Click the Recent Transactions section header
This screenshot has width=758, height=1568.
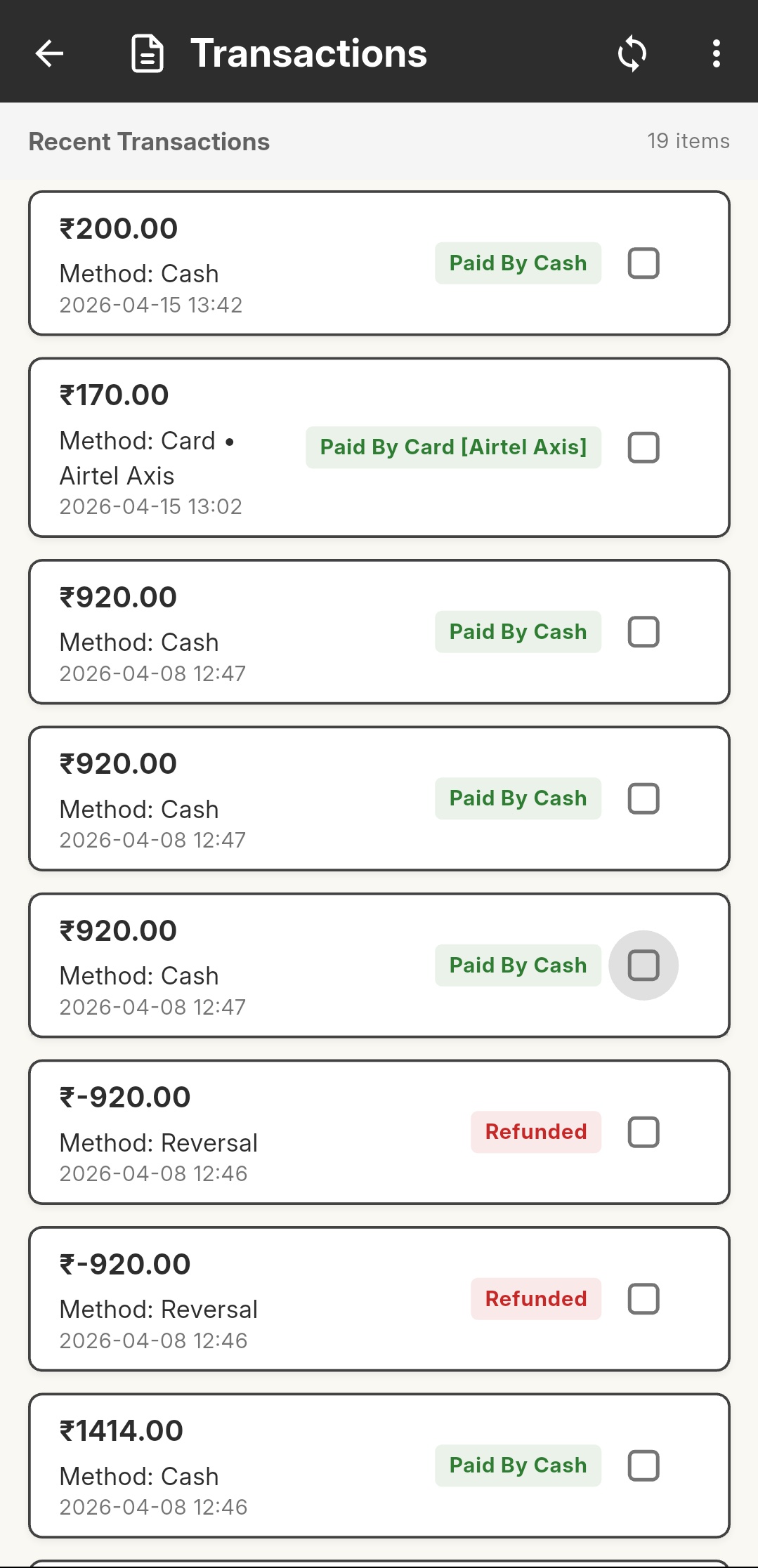click(149, 140)
